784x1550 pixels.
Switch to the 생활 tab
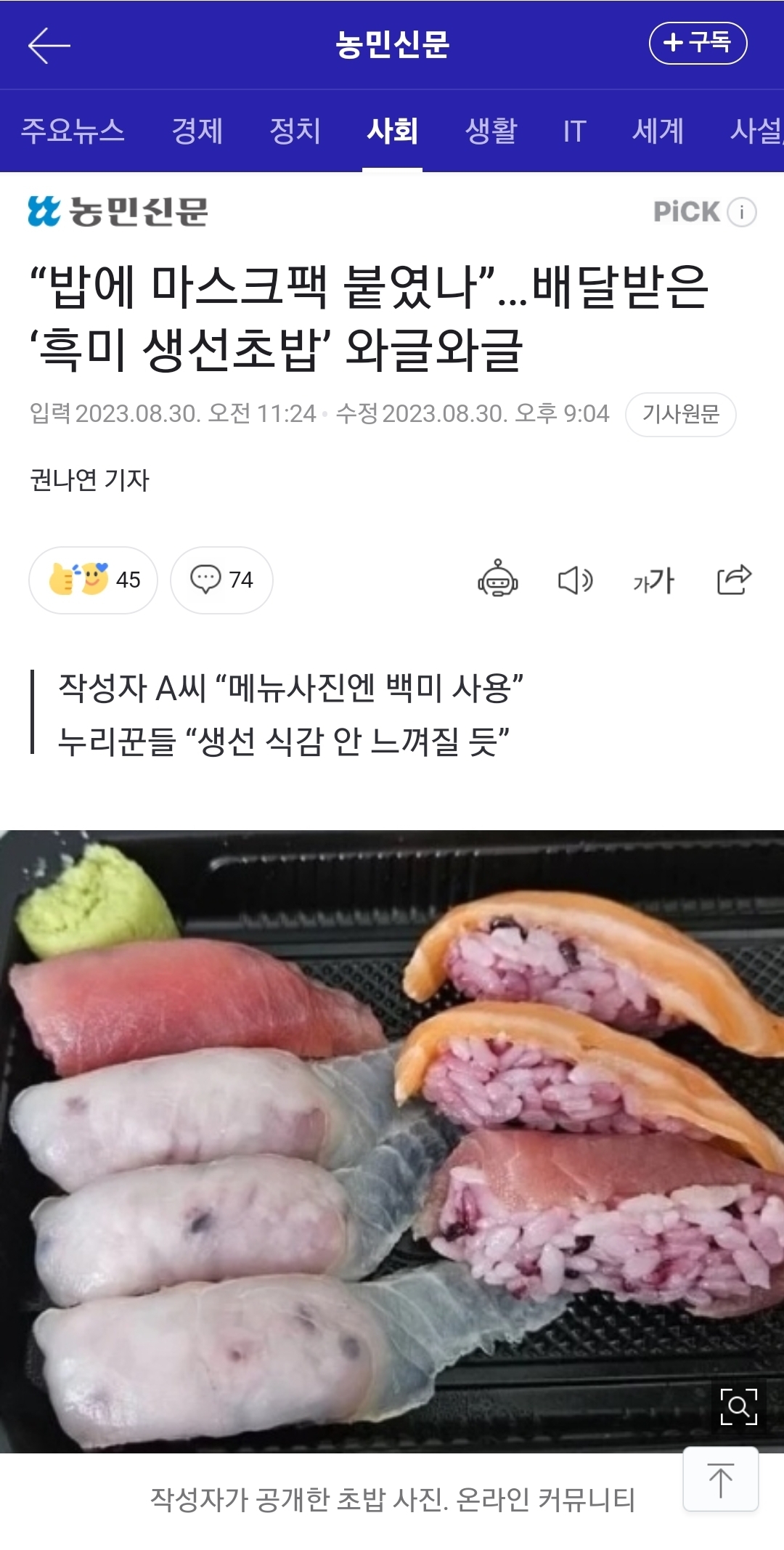click(491, 131)
